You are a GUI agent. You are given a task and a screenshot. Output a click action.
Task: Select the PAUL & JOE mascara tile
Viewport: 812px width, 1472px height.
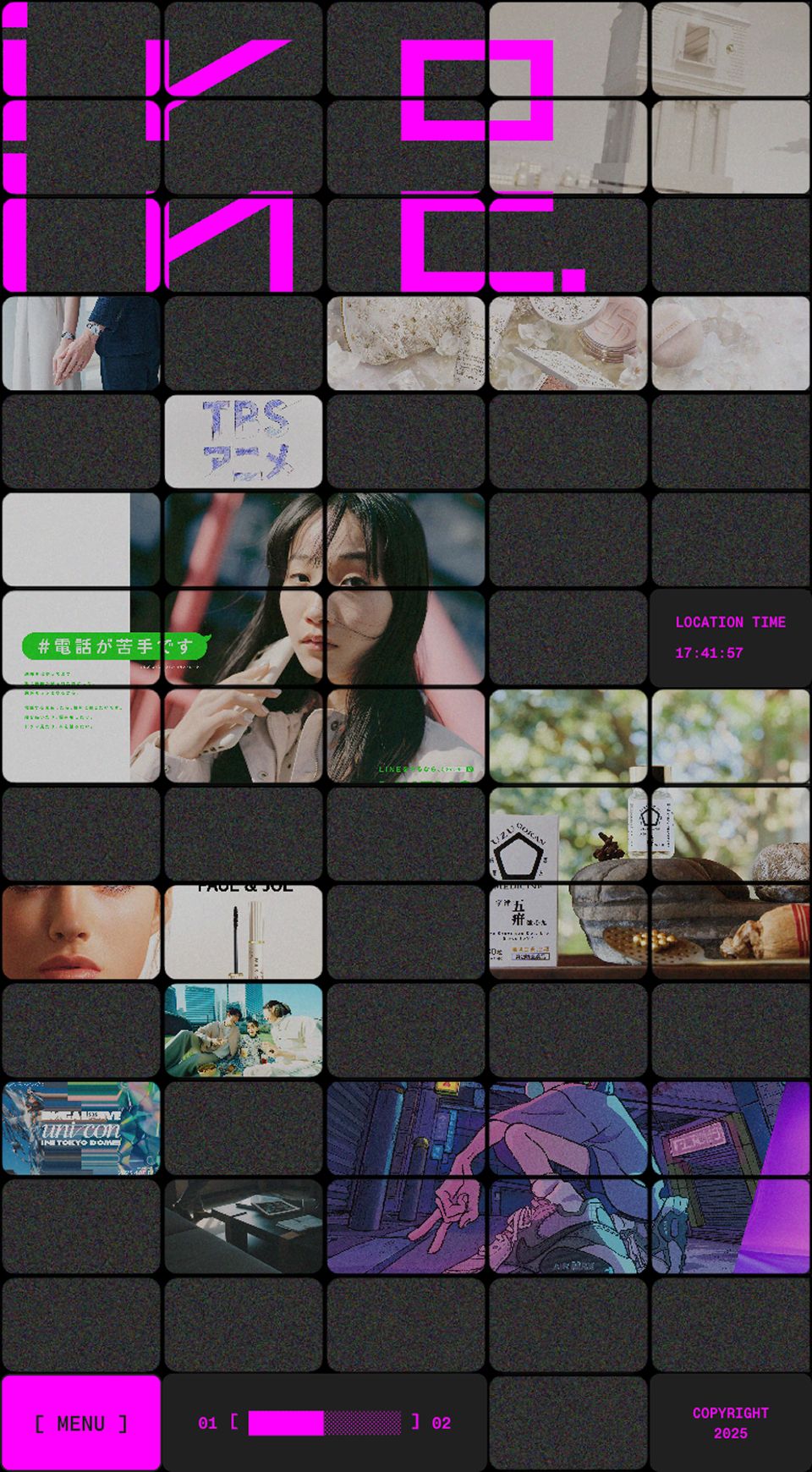click(244, 931)
